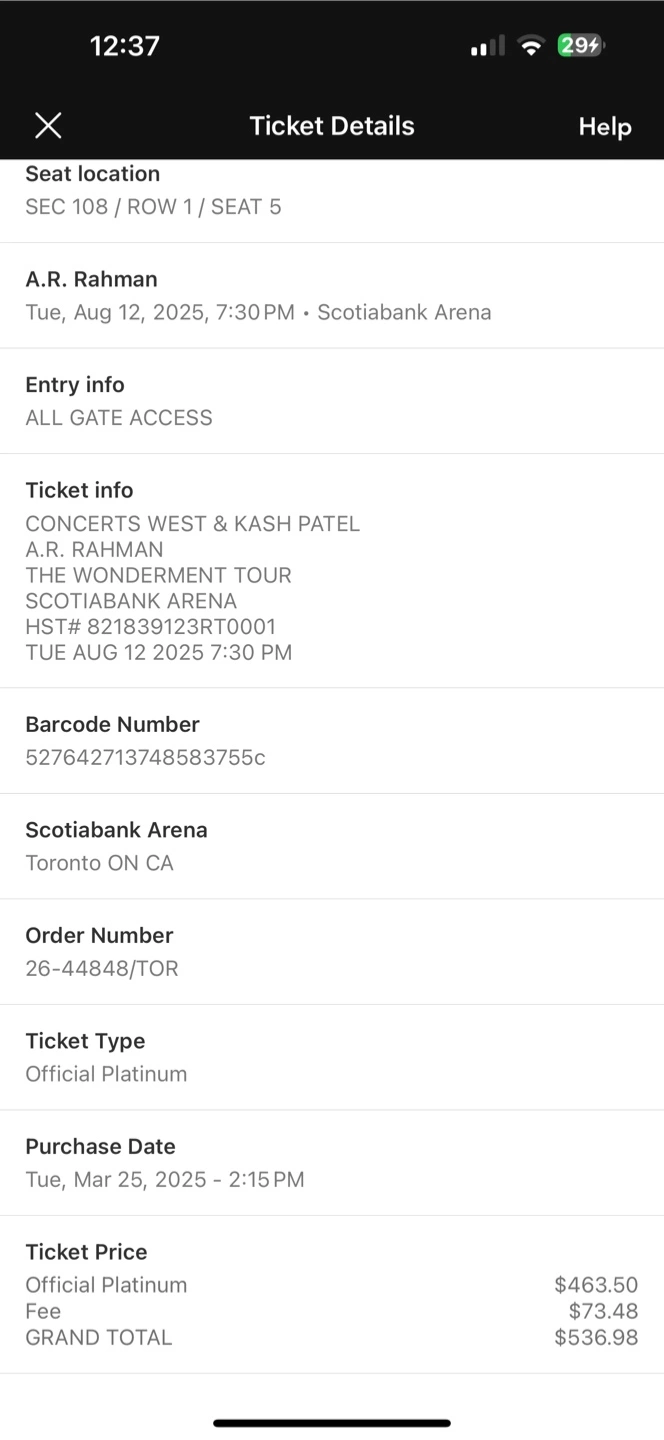Screen dimensions: 664x1440
Task: Close the Ticket Details screen
Action: point(48,126)
